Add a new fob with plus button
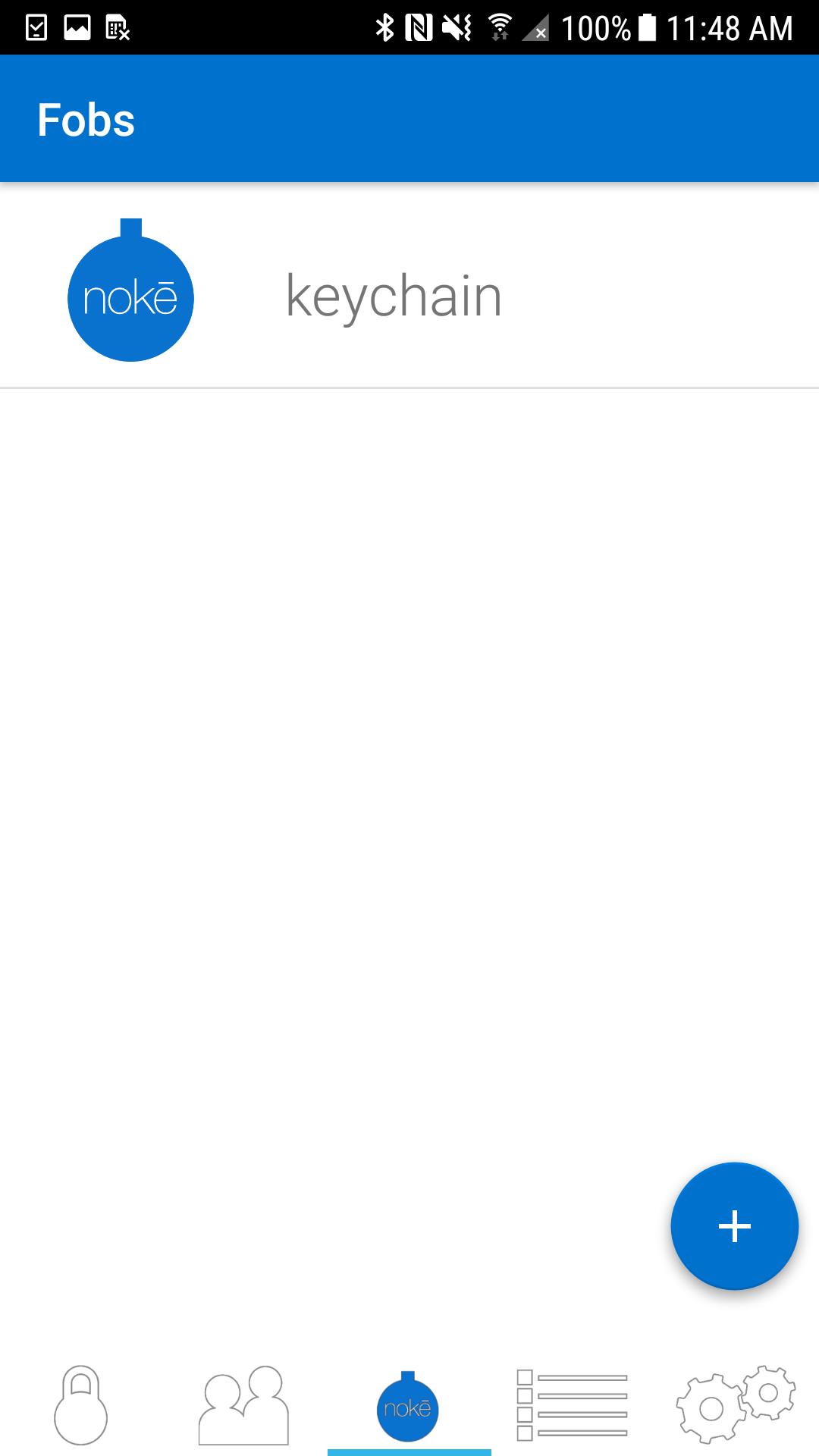Viewport: 819px width, 1456px height. [734, 1226]
